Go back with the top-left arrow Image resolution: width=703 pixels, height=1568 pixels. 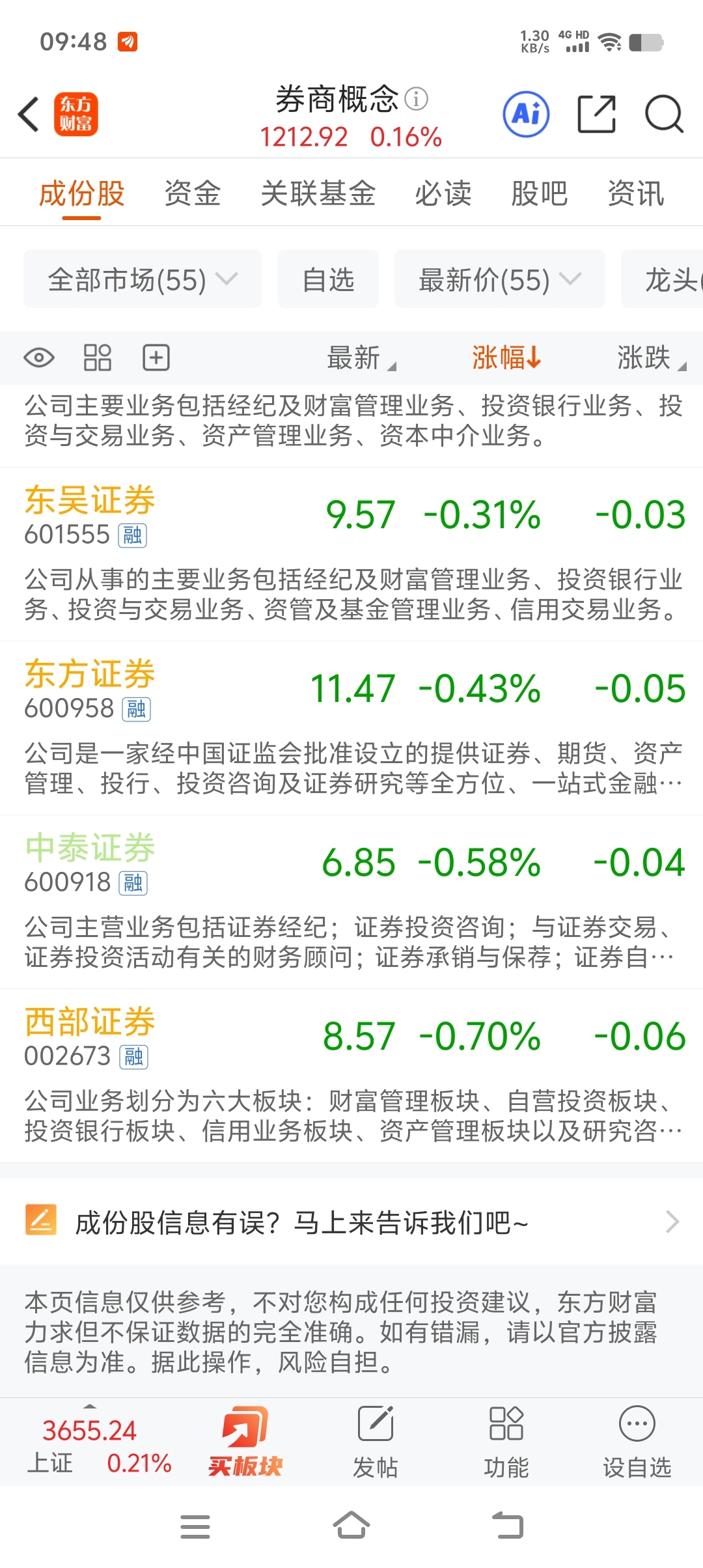point(29,115)
